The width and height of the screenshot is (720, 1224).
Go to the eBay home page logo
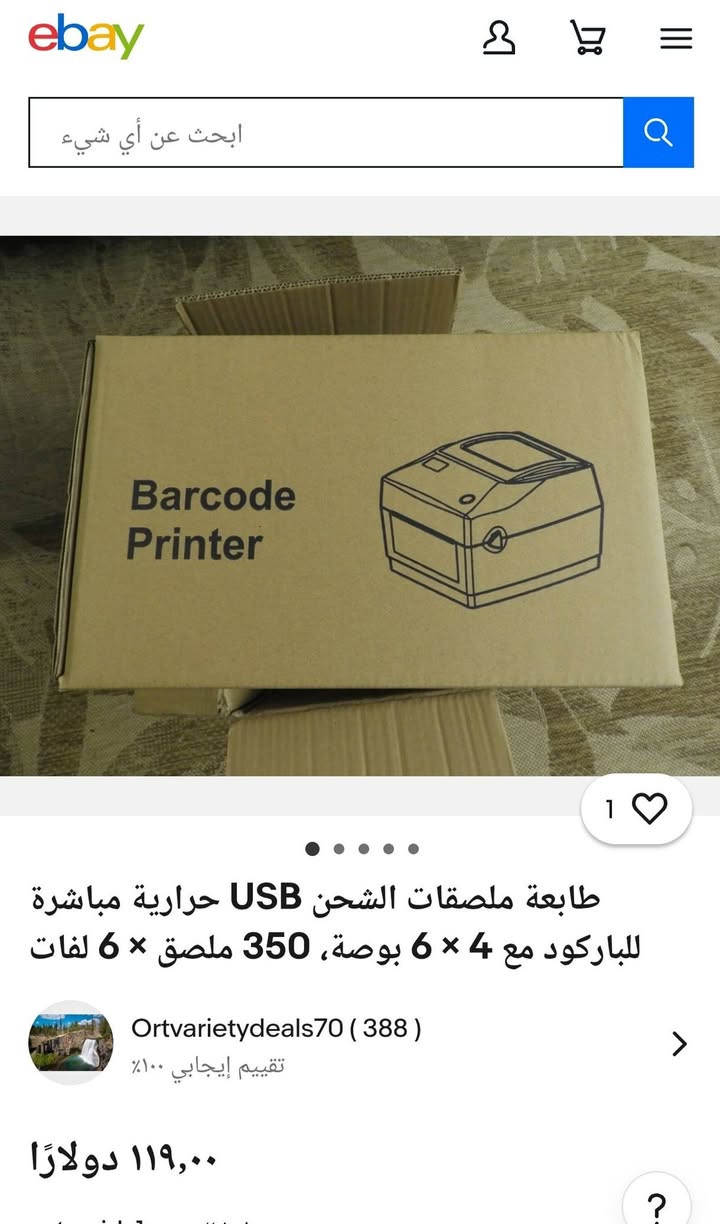point(86,37)
